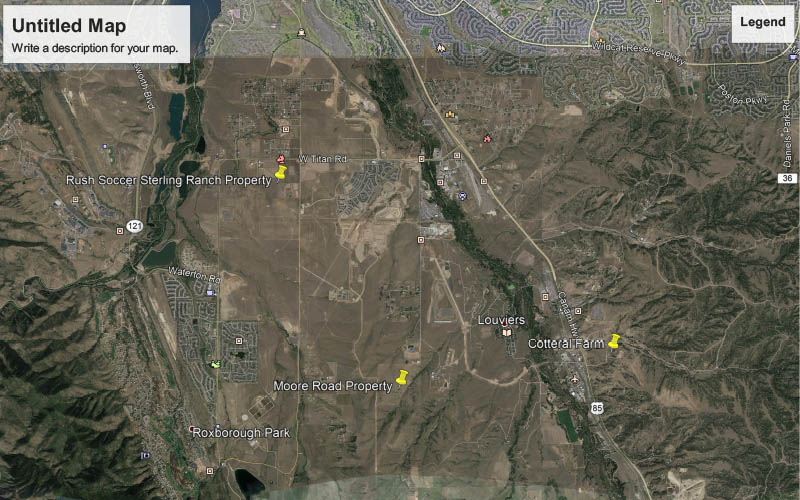
Task: Select the Cotteral Farm pin
Action: [614, 340]
